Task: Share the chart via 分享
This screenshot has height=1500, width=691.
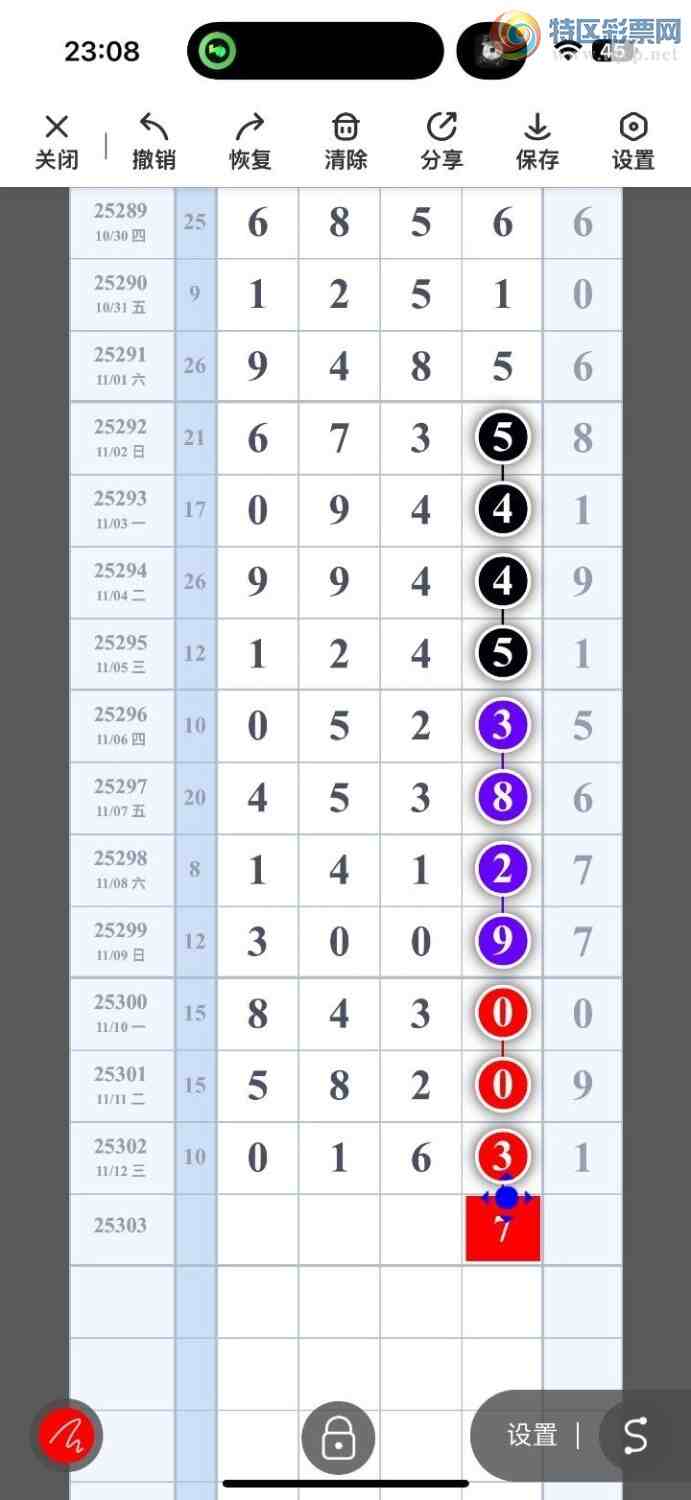Action: pos(441,141)
